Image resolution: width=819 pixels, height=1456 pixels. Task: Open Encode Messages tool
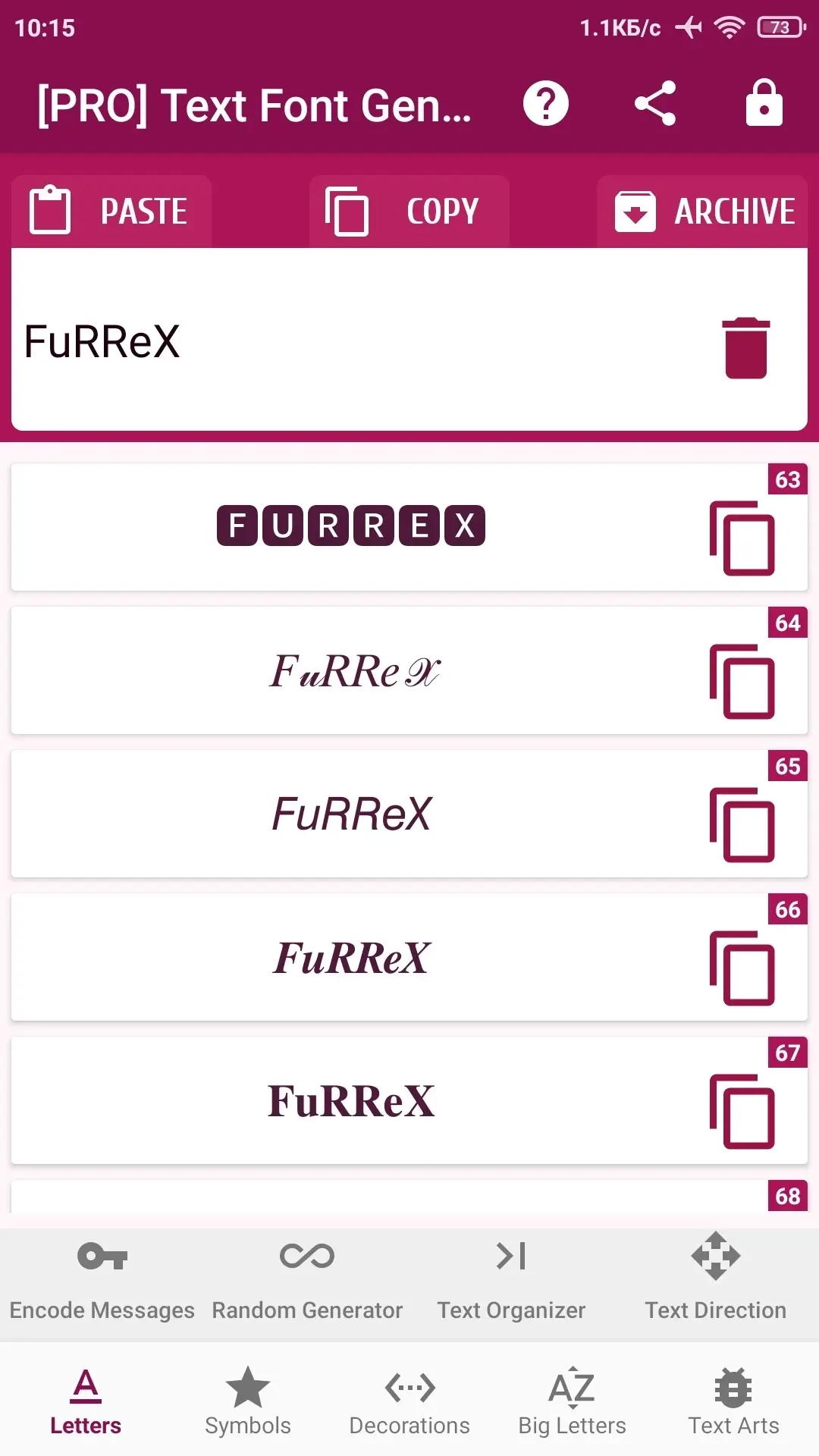[x=102, y=1282]
